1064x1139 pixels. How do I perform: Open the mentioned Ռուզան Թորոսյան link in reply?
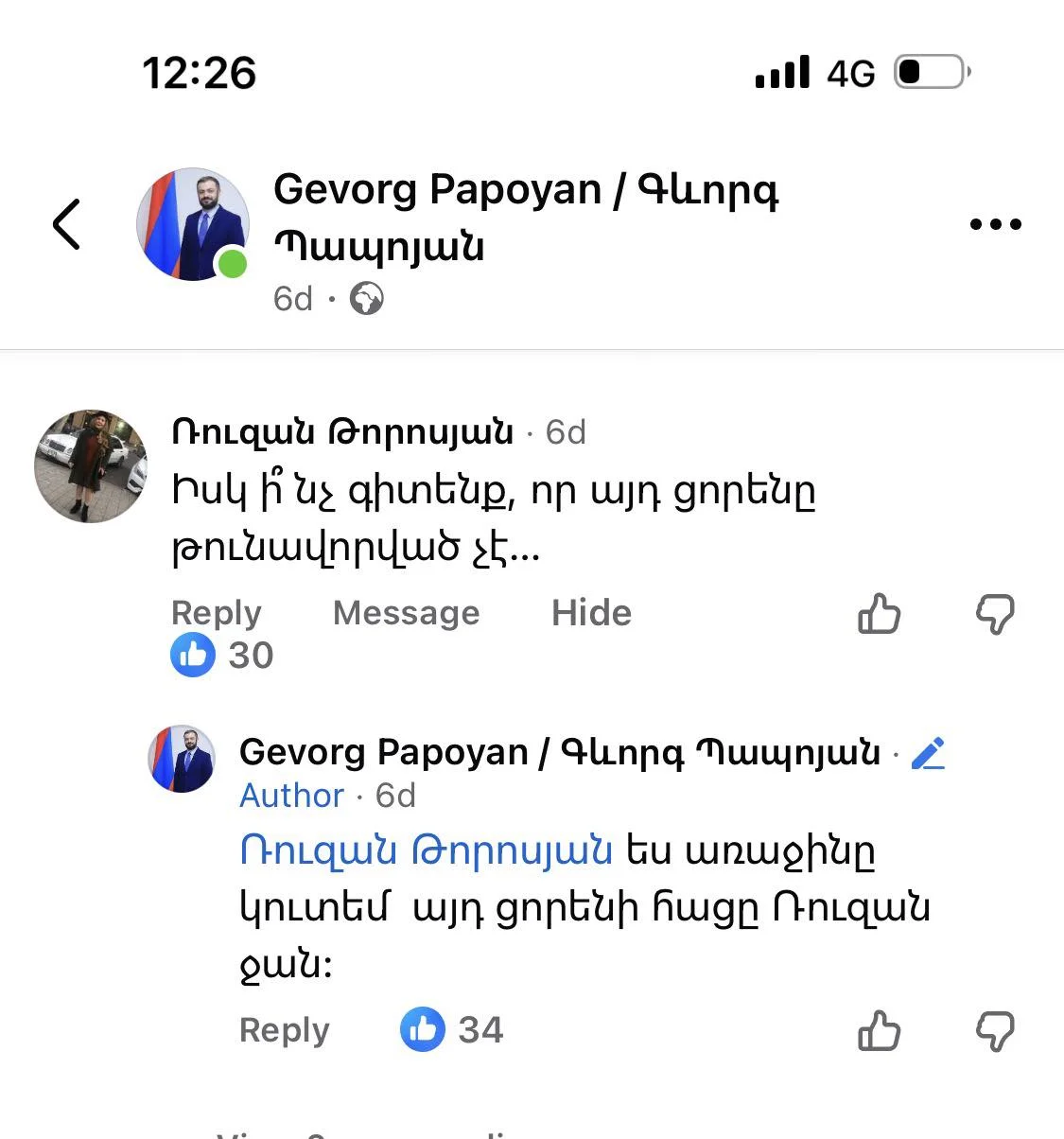pyautogui.click(x=426, y=850)
